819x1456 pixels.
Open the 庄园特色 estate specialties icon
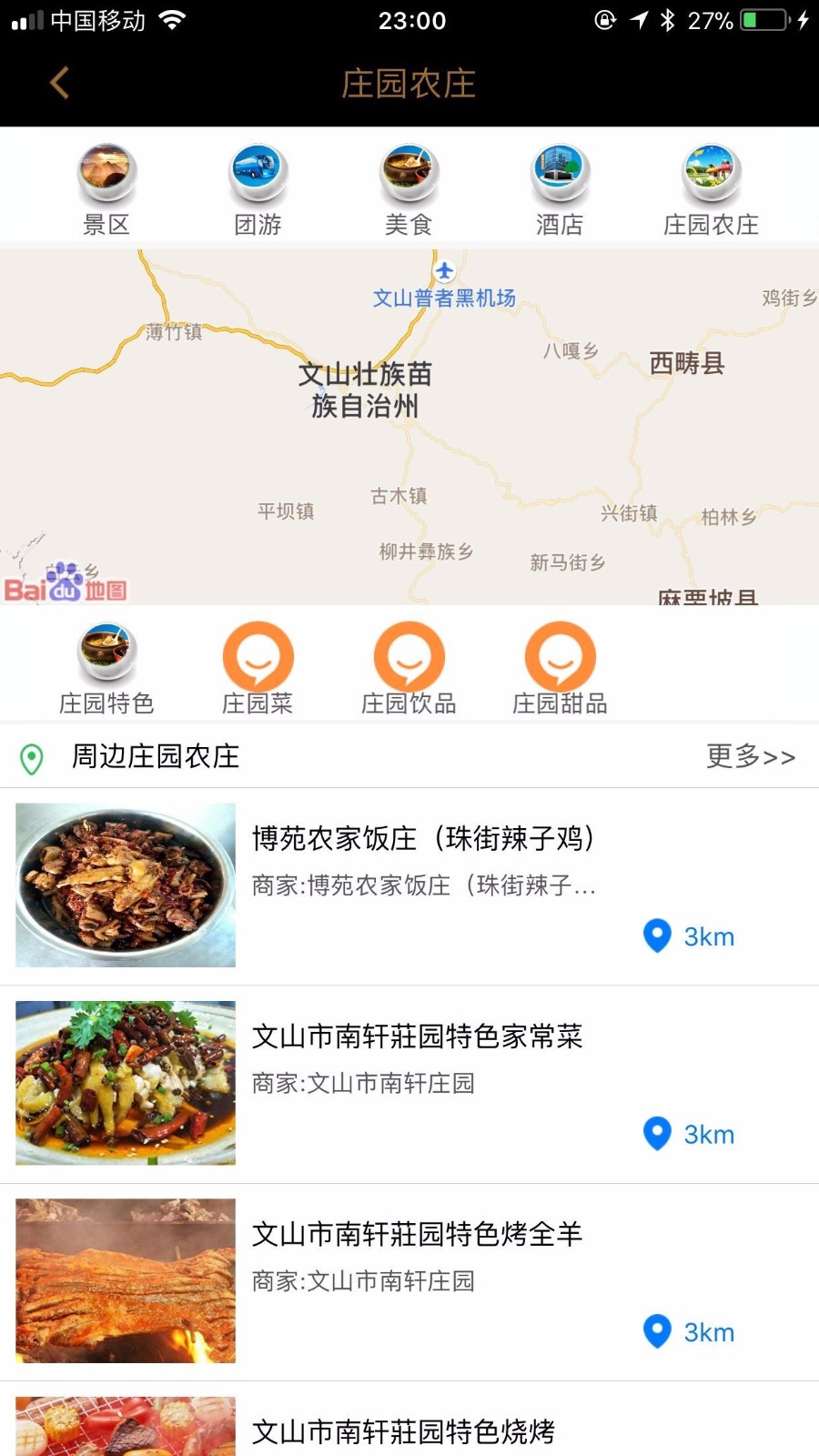click(x=106, y=653)
